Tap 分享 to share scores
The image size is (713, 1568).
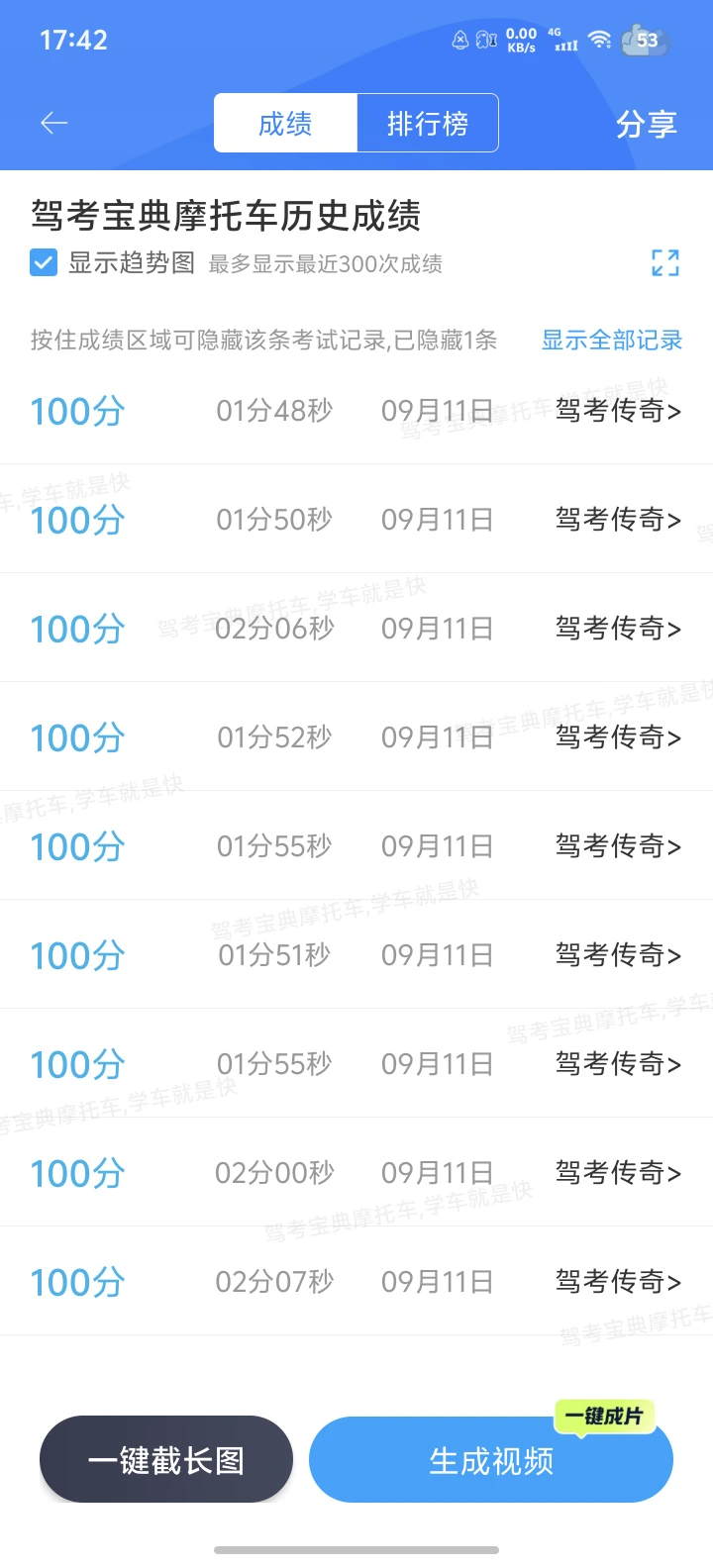coord(646,124)
